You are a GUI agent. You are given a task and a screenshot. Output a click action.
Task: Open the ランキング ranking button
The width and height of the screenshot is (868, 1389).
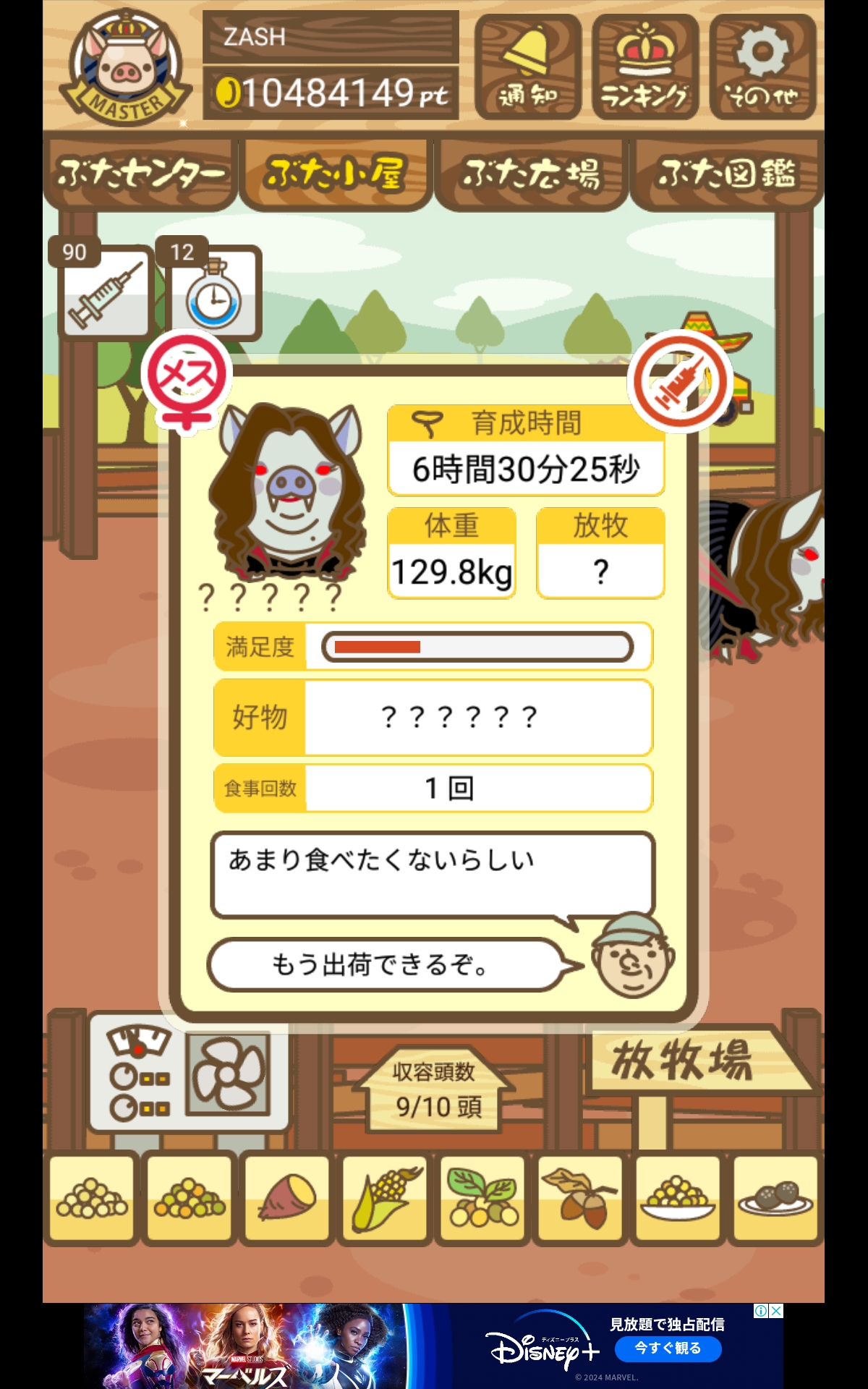pyautogui.click(x=644, y=67)
